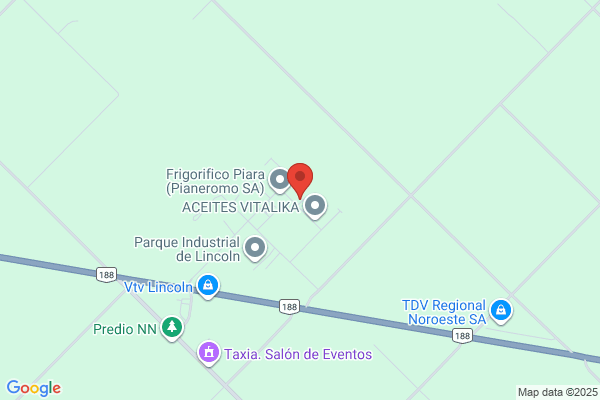Open TDV Regional Noroeste SA marker
The height and width of the screenshot is (400, 600).
click(x=501, y=312)
